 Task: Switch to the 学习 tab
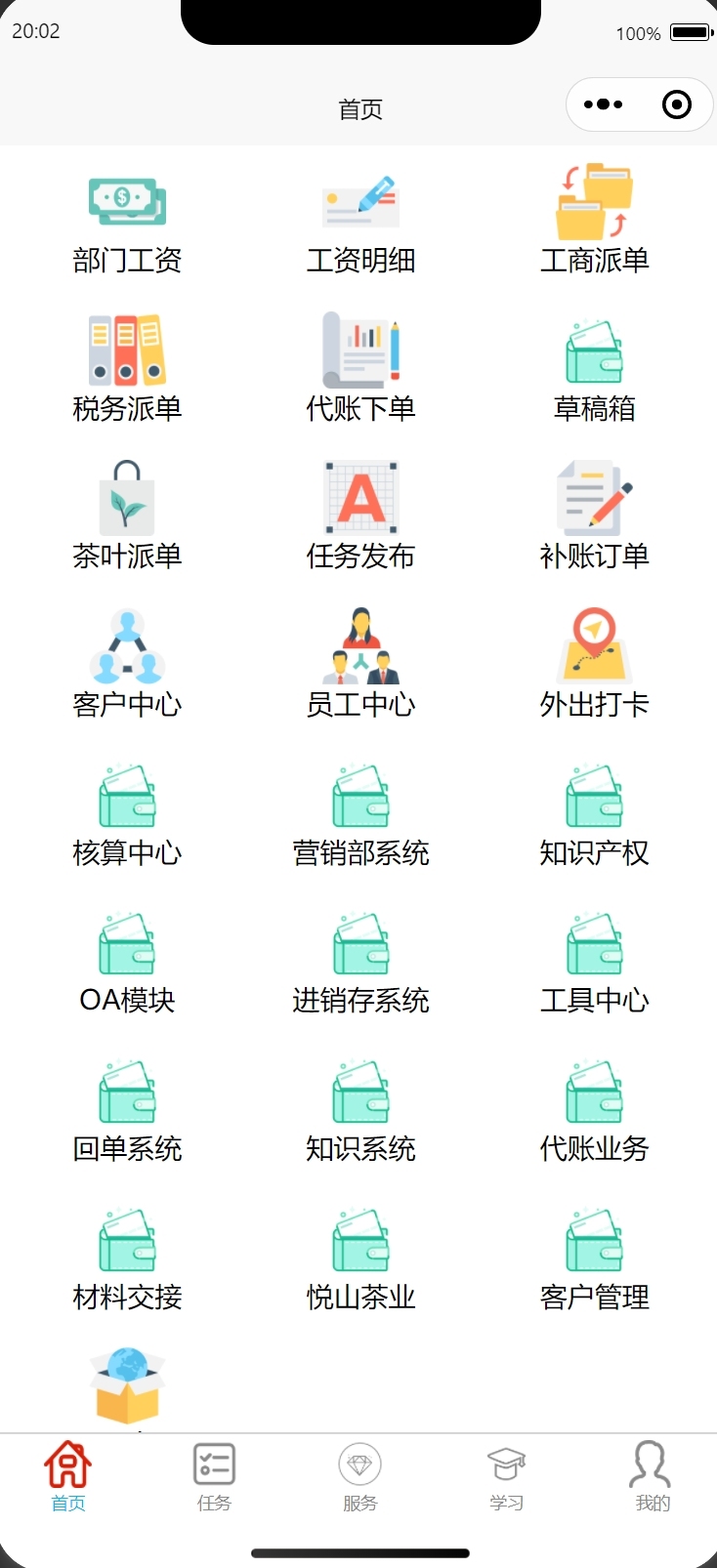pos(506,1476)
